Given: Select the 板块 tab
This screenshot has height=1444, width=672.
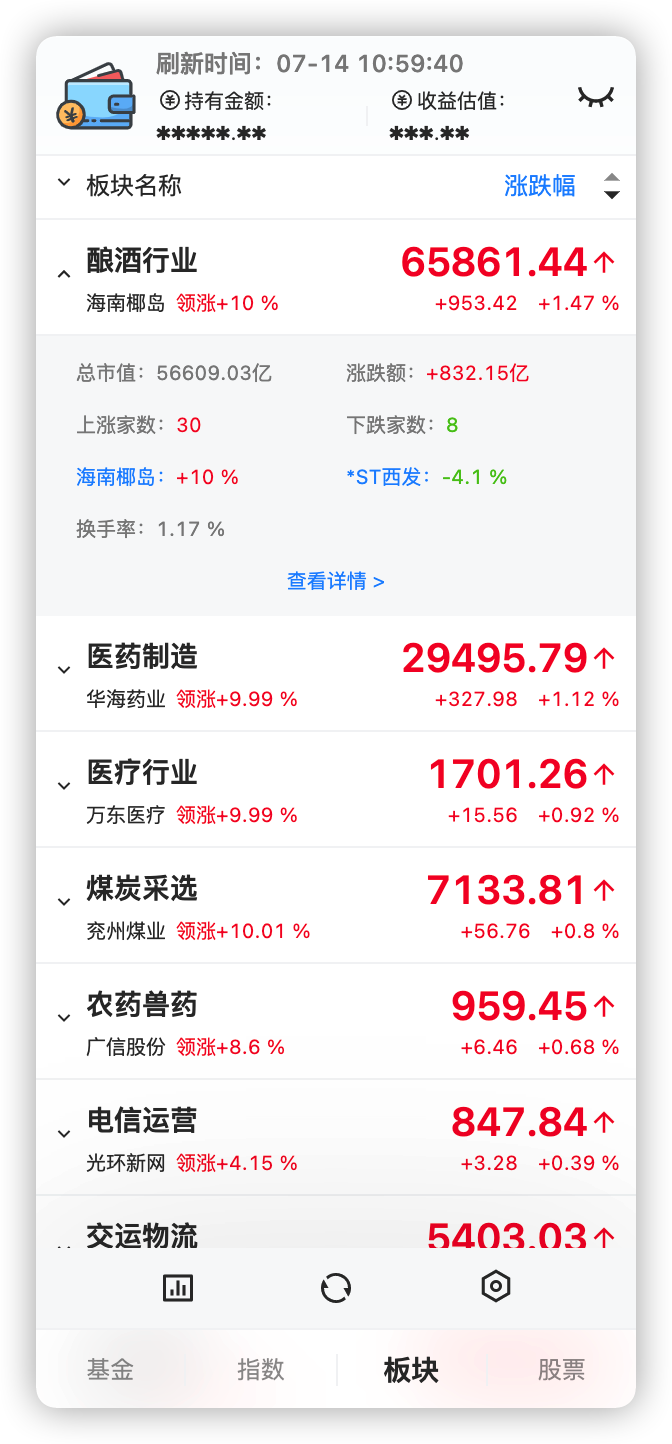Looking at the screenshot, I should tap(411, 1370).
